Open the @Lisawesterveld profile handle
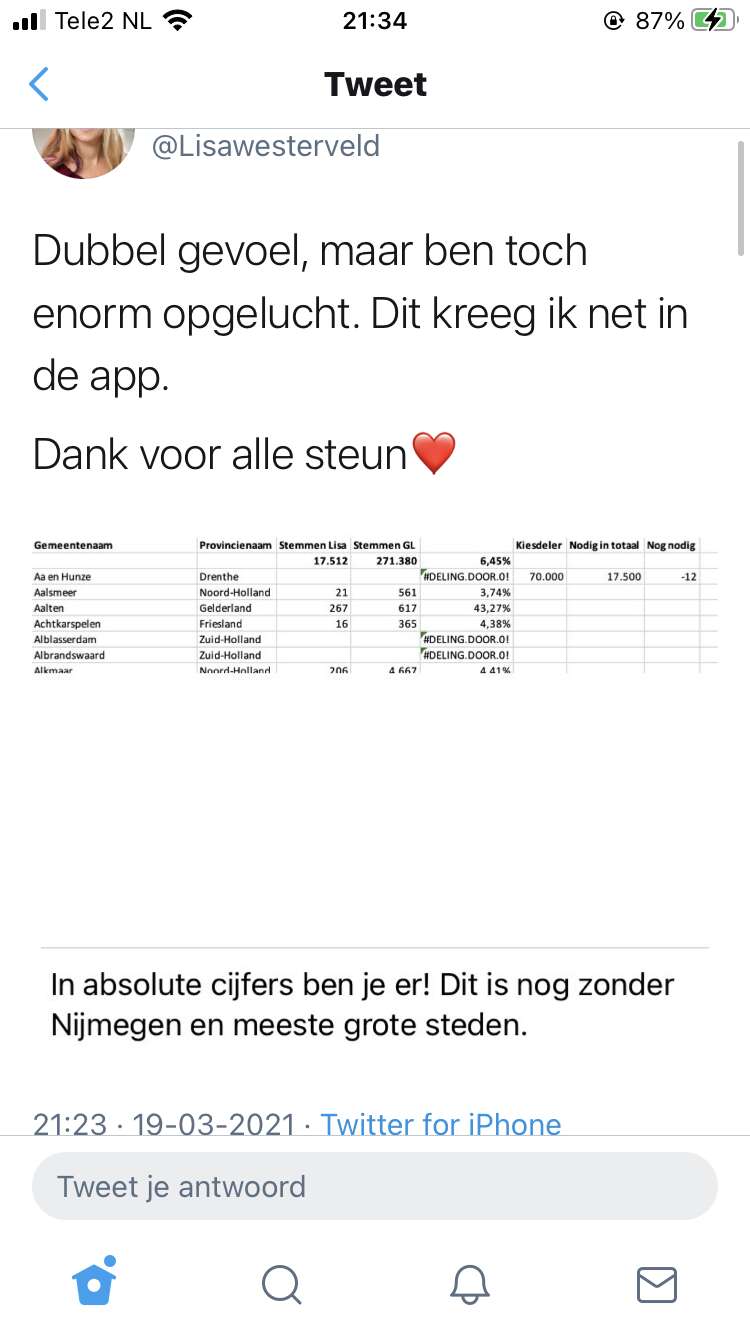750x1334 pixels. click(266, 146)
